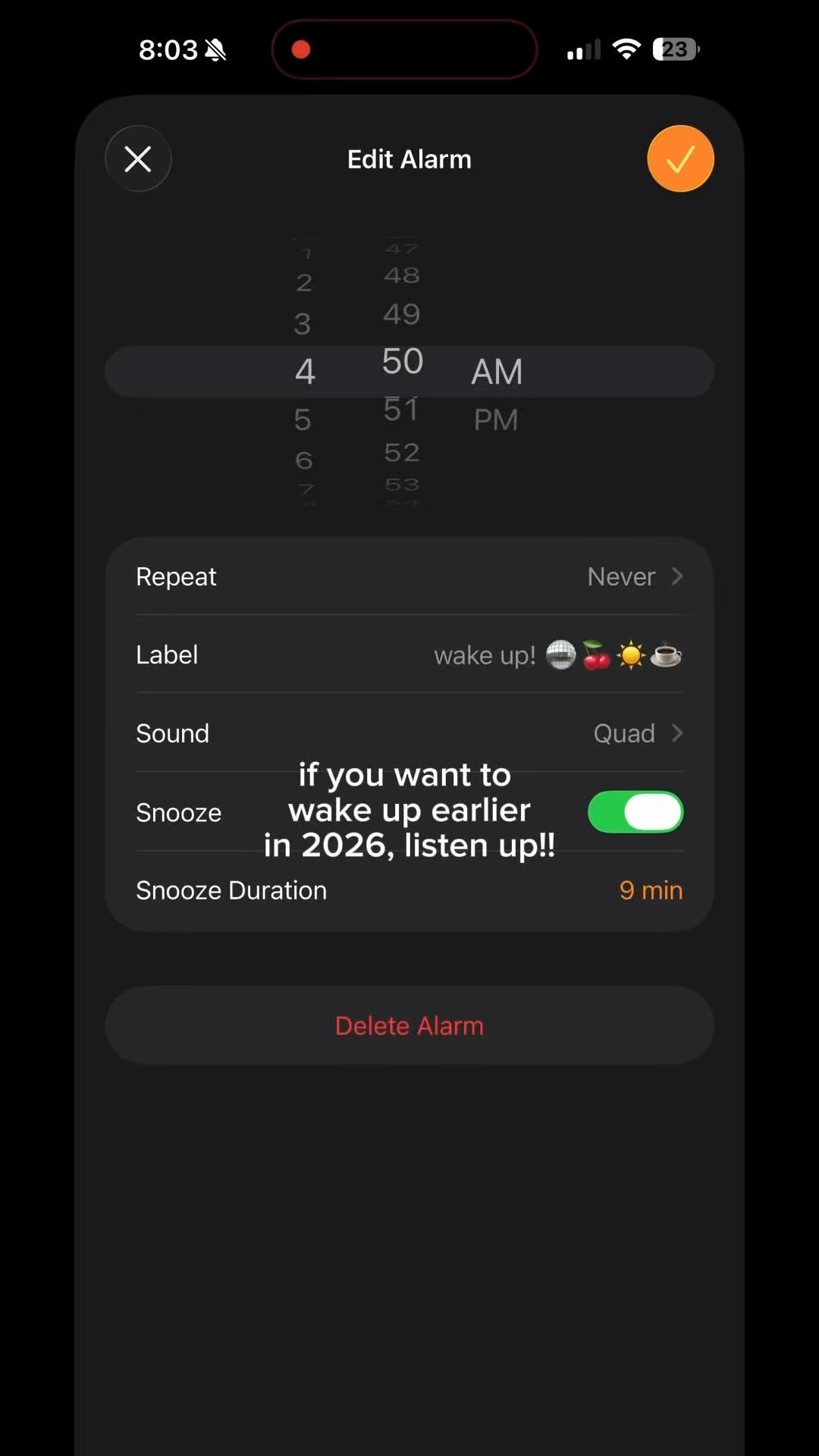Screen dimensions: 819x1456
Task: Close the Edit Alarm sheet
Action: tap(138, 159)
